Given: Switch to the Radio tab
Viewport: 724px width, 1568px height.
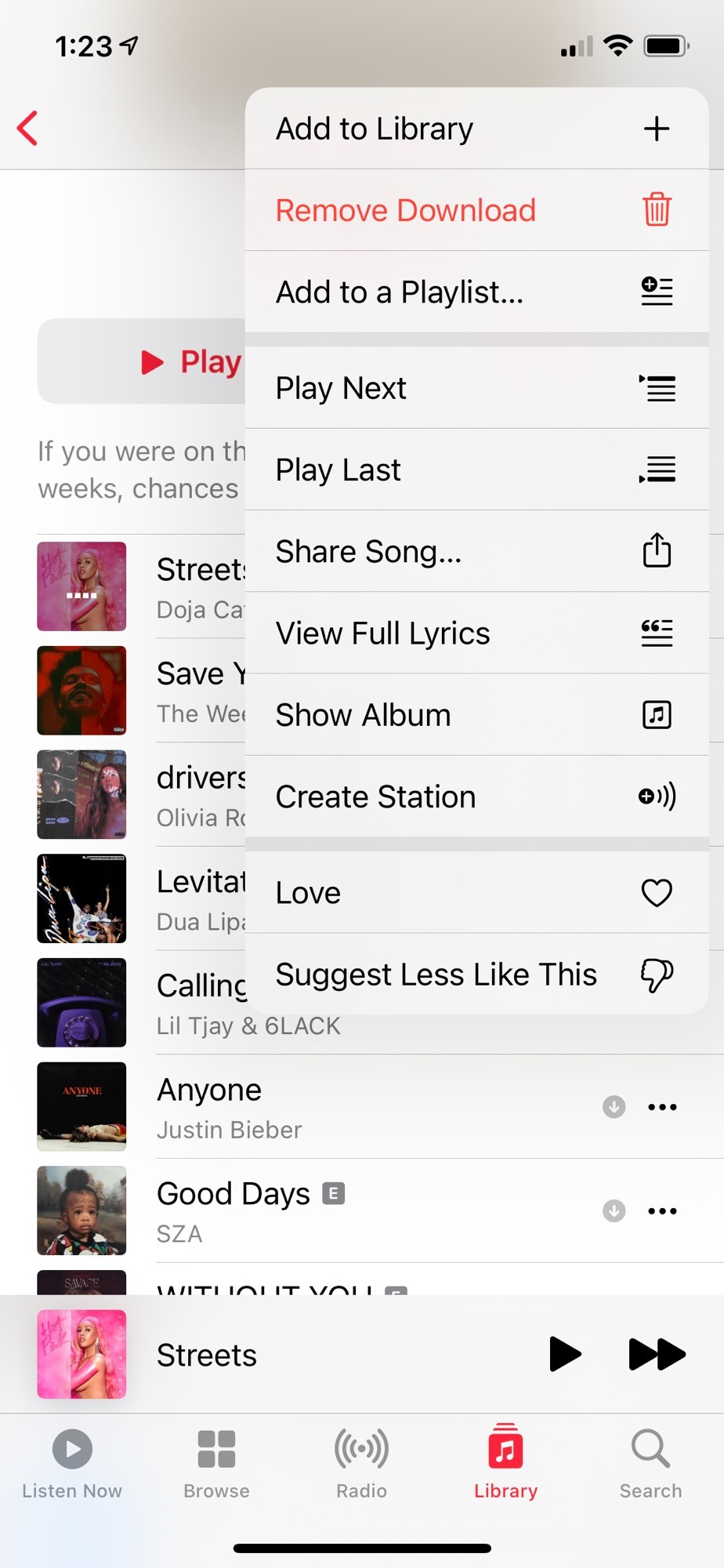Looking at the screenshot, I should [361, 1463].
